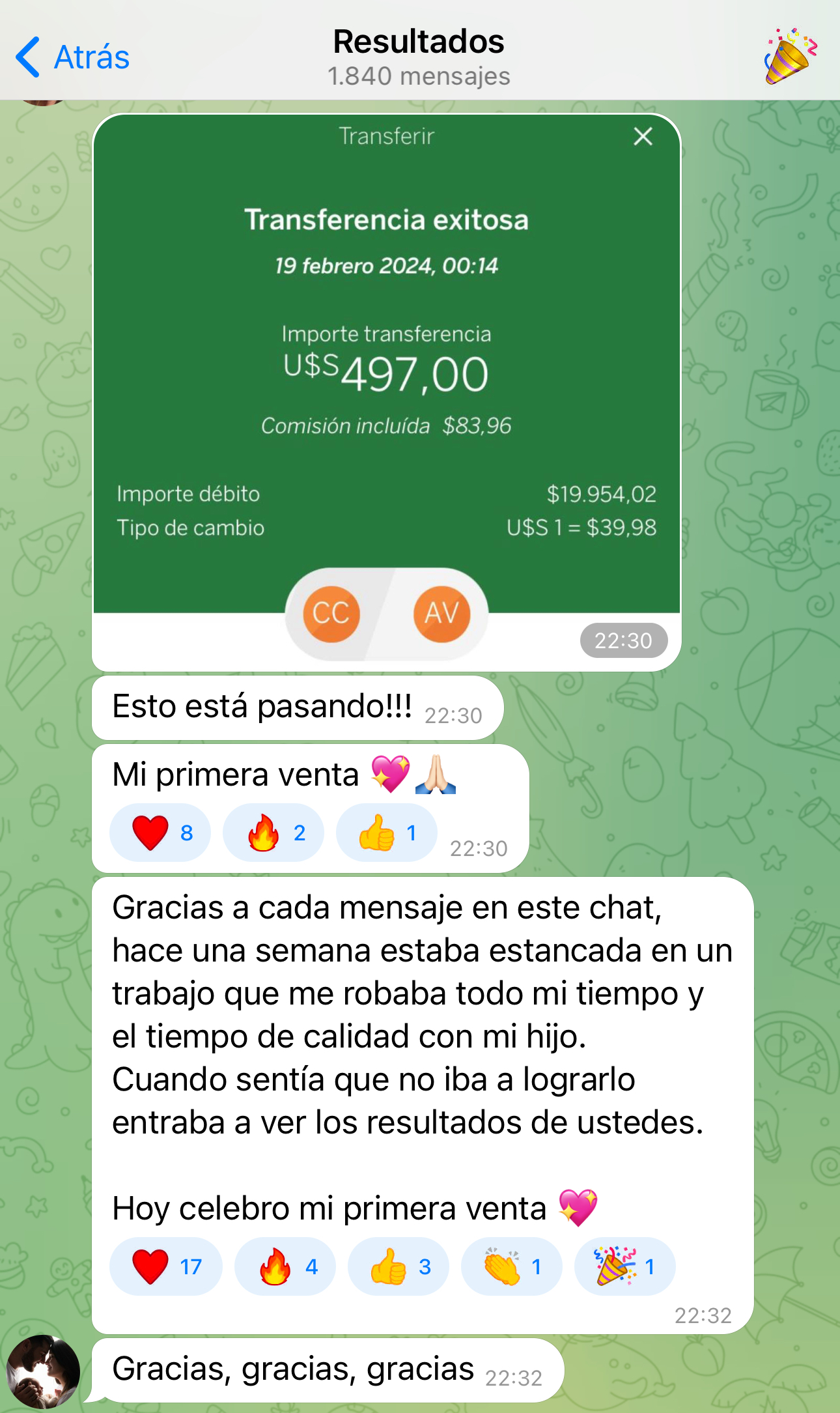Open the Resultados channel info header
840x1413 pixels.
[x=419, y=57]
